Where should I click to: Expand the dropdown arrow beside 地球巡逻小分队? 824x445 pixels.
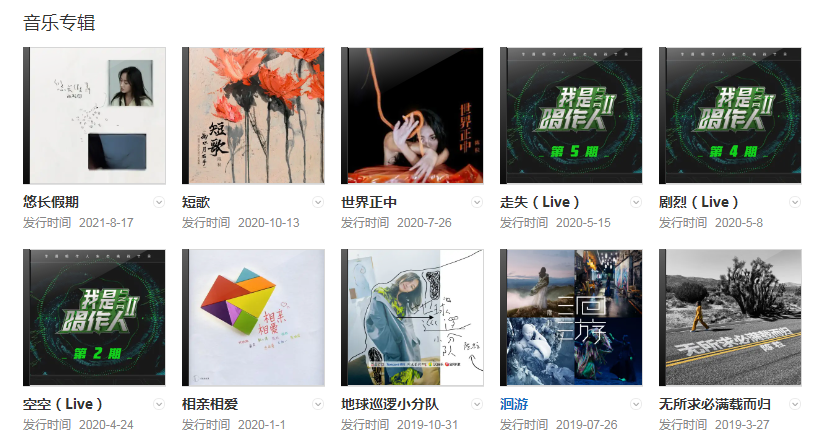477,404
